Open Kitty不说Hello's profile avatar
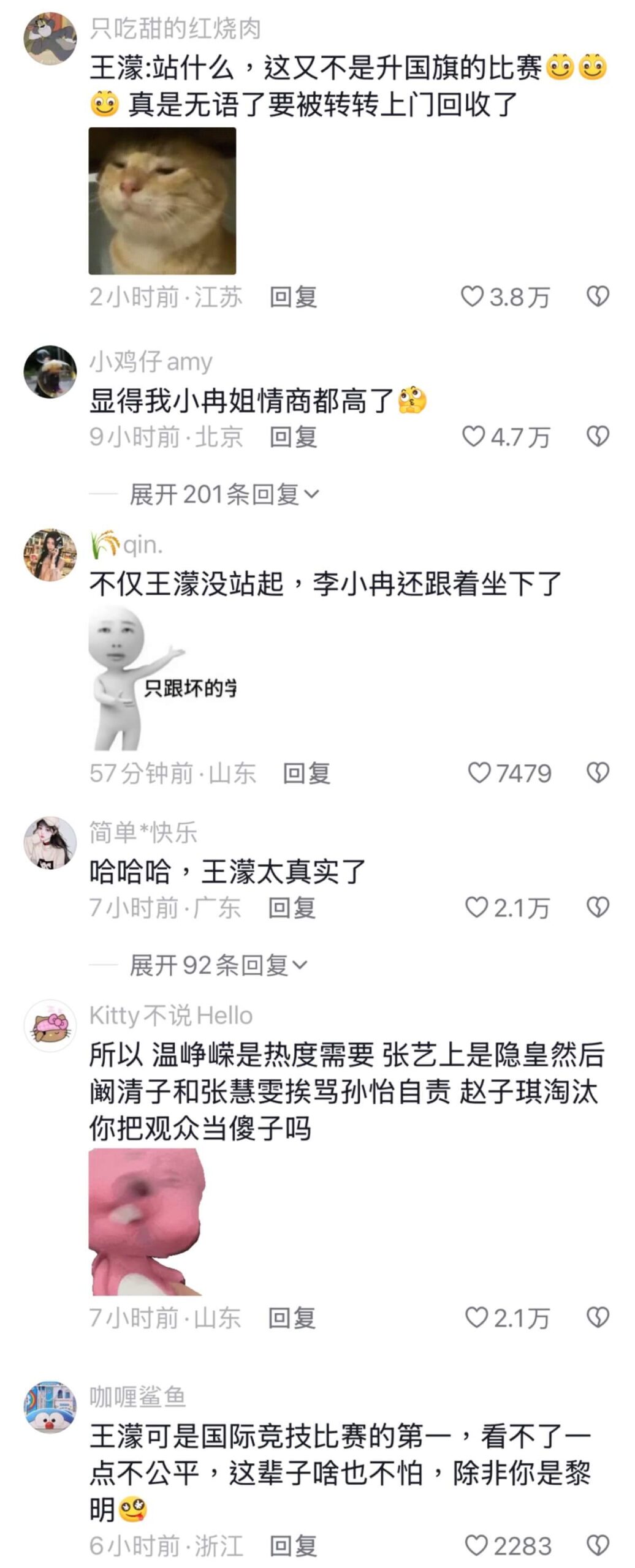Screen dimensions: 635x1568 click(50, 1026)
